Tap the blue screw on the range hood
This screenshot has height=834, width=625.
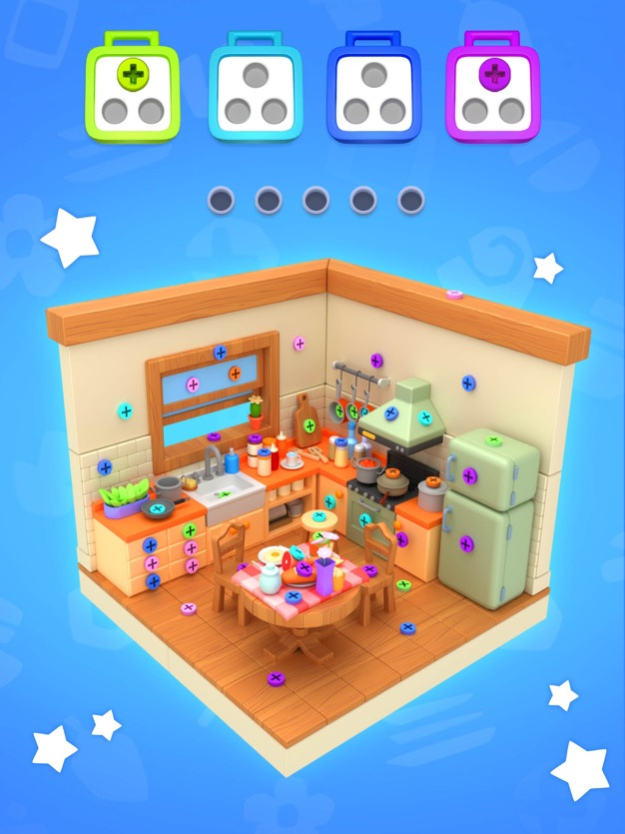[391, 413]
